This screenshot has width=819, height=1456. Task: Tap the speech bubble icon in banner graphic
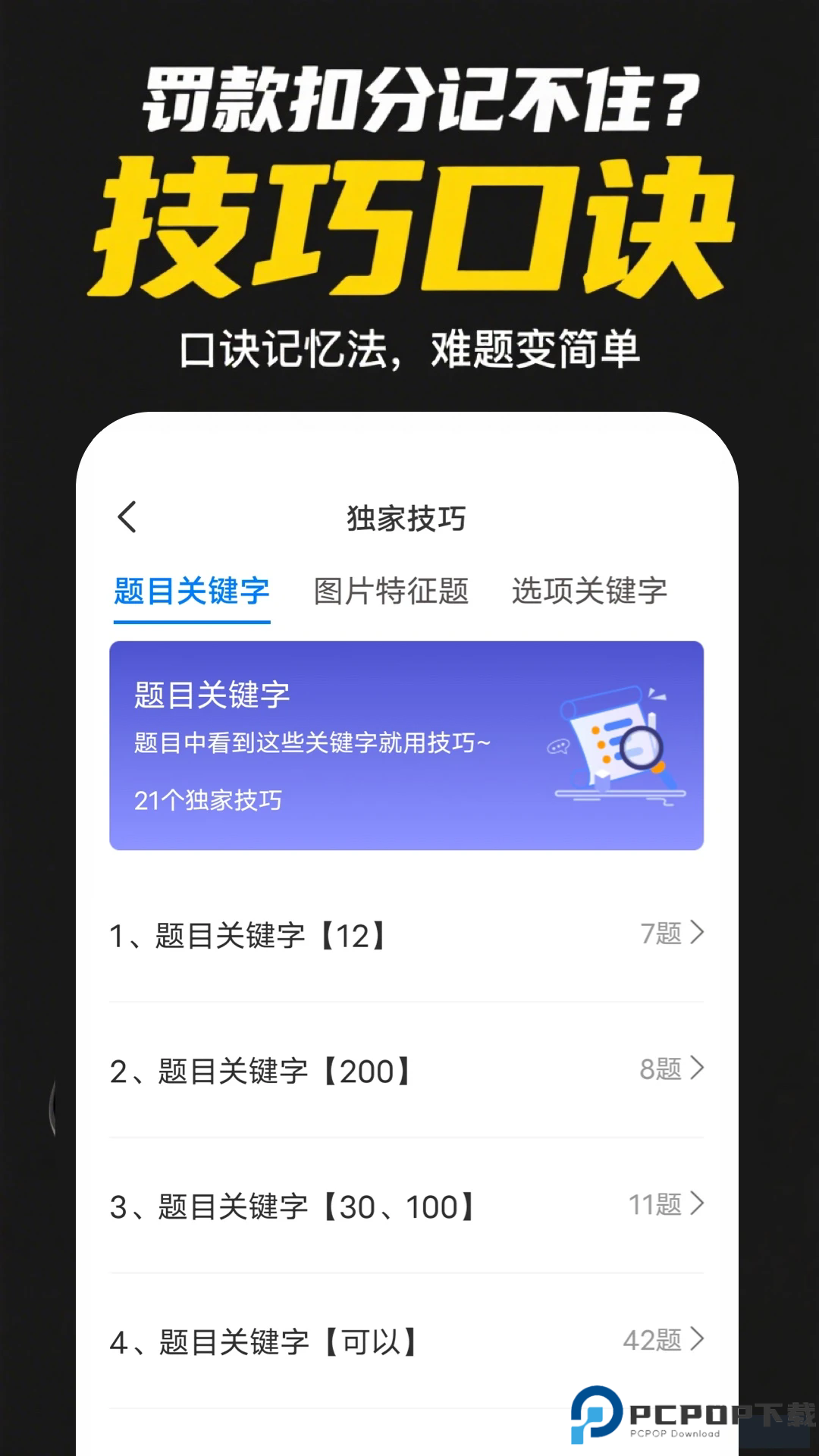click(x=558, y=748)
